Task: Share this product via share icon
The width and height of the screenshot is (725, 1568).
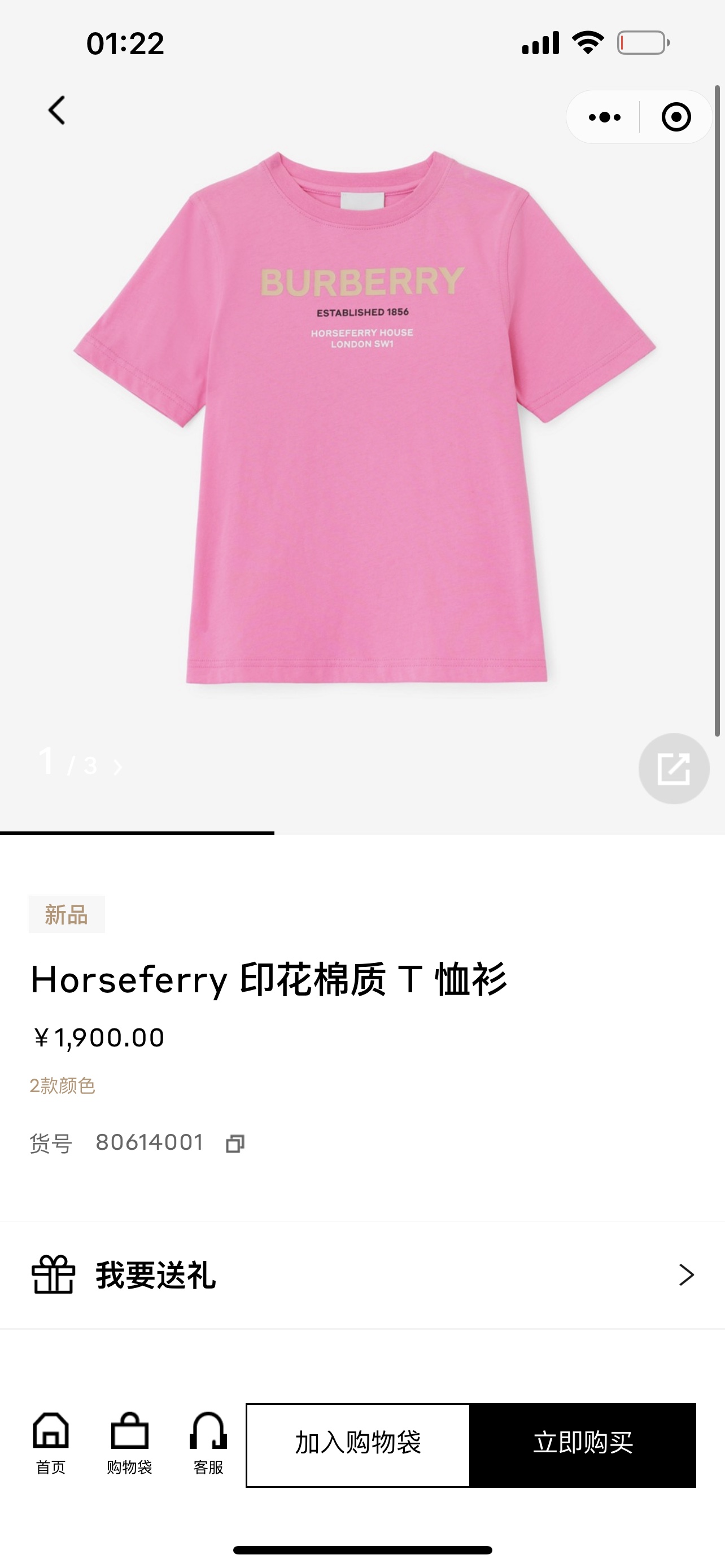Action: tap(673, 768)
